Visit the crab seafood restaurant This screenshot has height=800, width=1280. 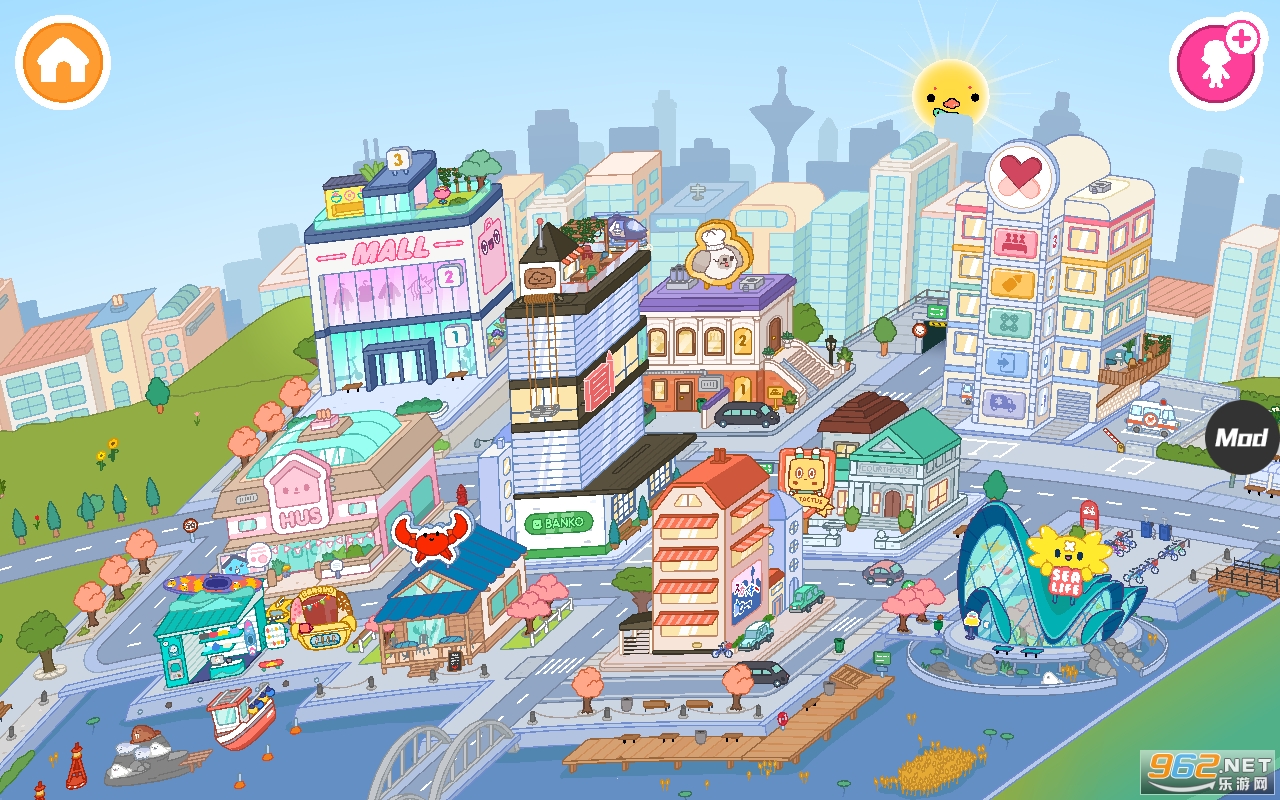(450, 600)
